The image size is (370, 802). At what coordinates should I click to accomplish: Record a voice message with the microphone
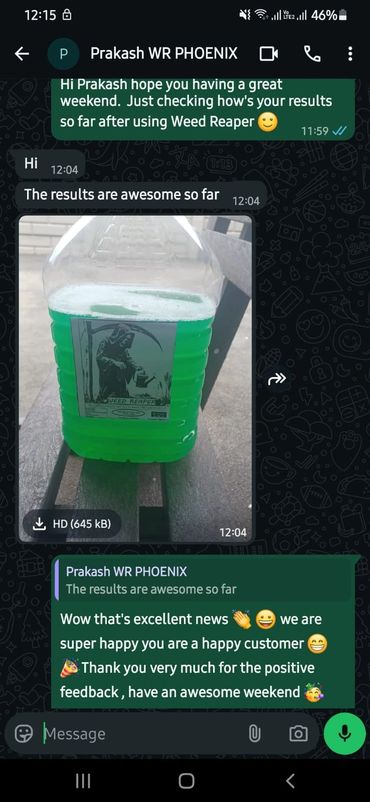[x=344, y=733]
